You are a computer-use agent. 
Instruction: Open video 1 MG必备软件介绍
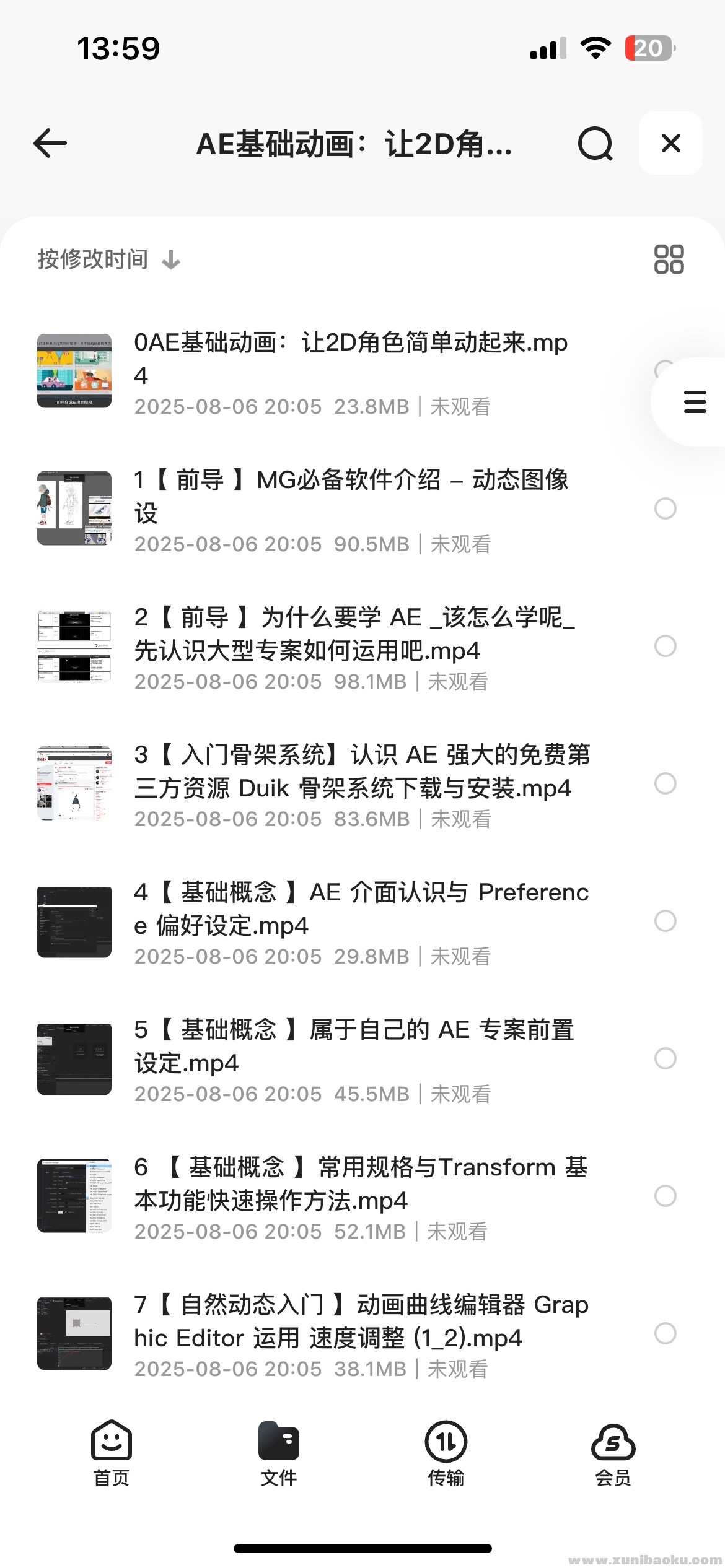pos(350,497)
